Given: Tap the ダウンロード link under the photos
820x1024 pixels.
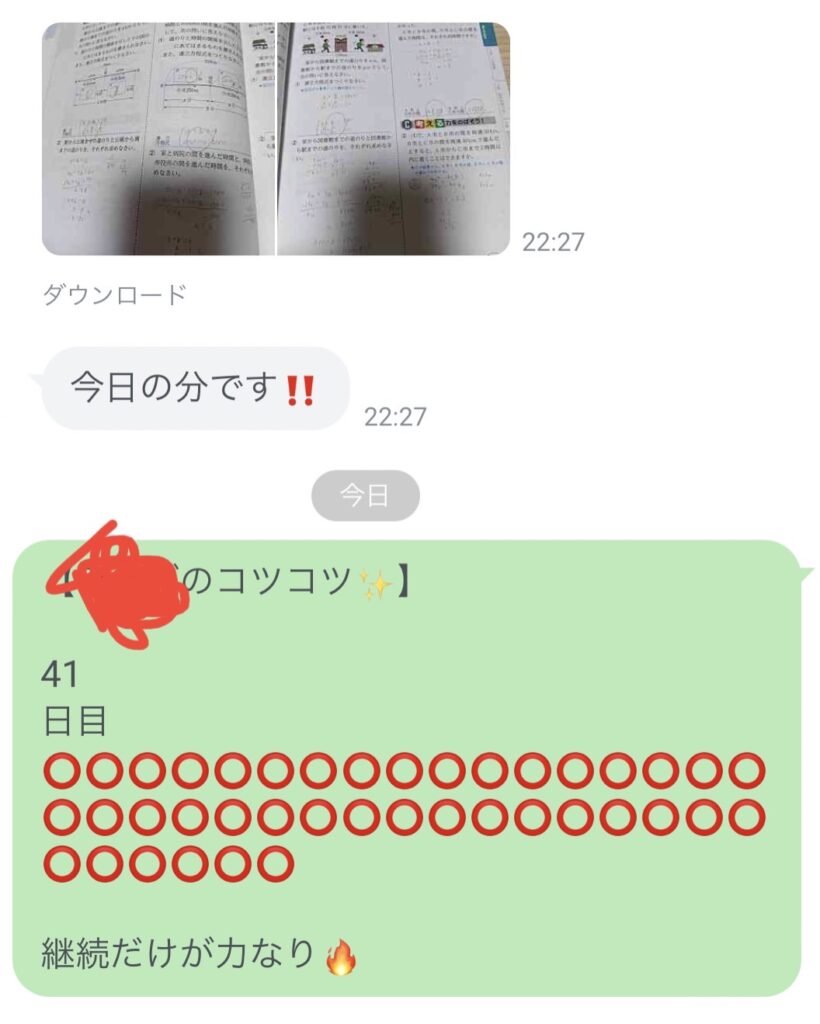Looking at the screenshot, I should (114, 295).
